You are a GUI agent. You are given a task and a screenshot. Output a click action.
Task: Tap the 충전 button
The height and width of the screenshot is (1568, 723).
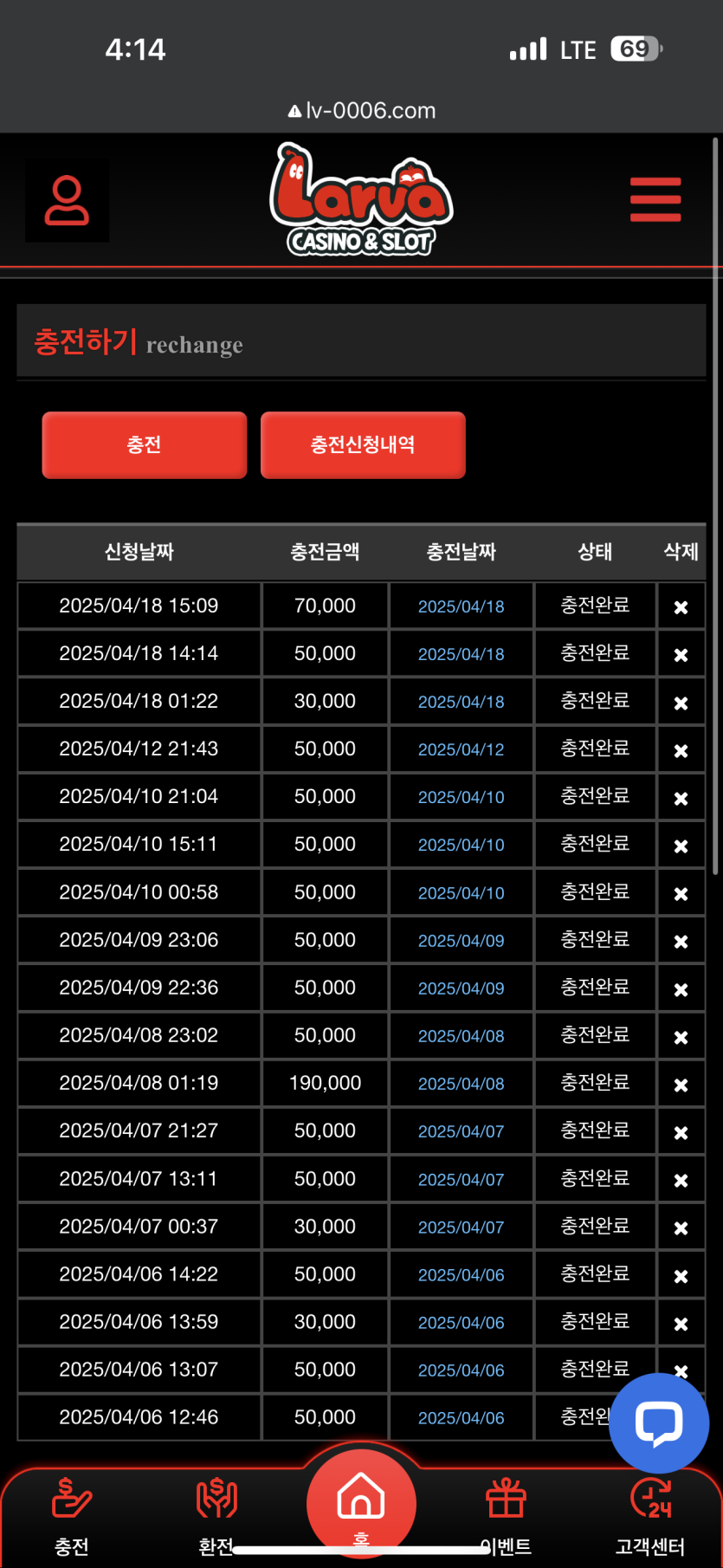click(x=145, y=445)
